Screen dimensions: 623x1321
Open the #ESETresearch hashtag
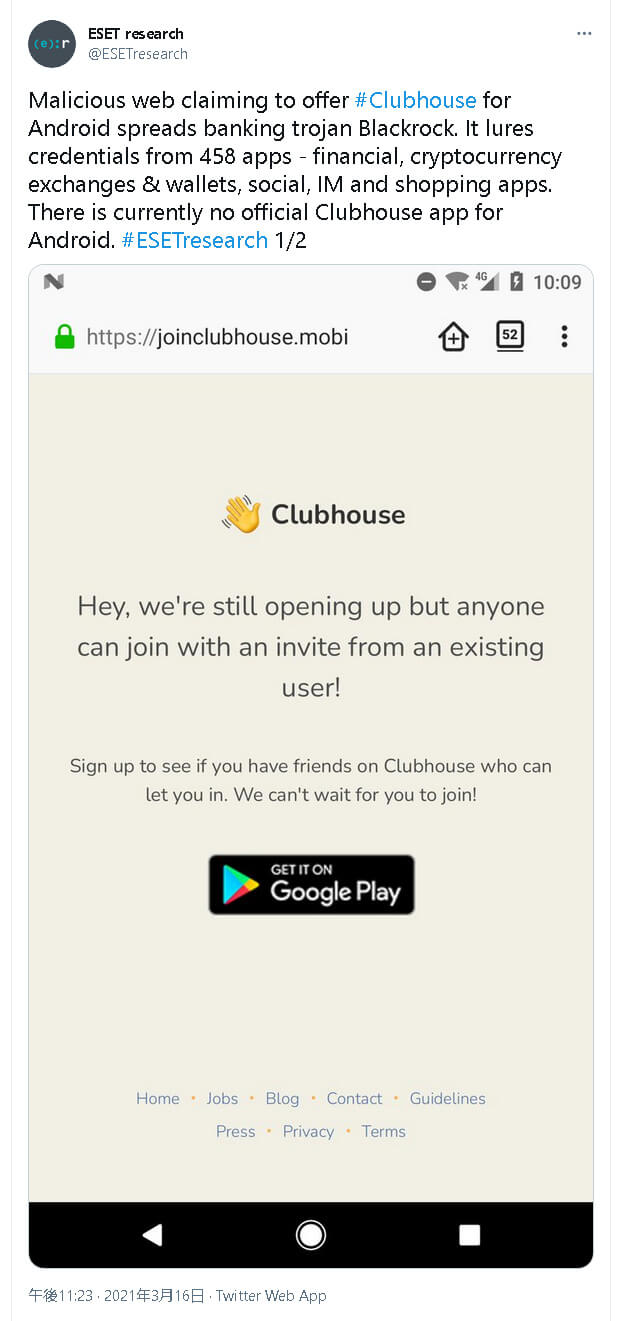(x=194, y=240)
